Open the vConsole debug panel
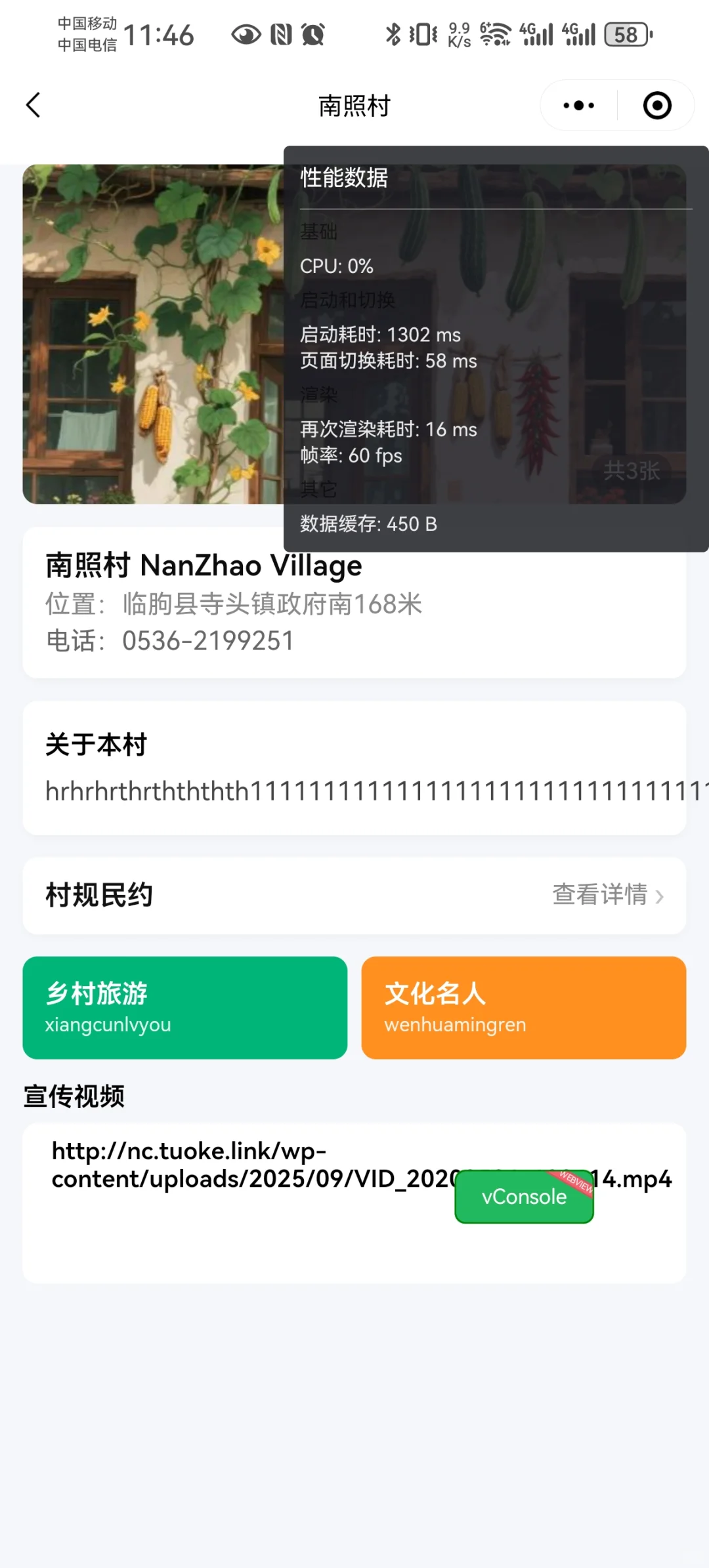This screenshot has height=1568, width=709. coord(524,1197)
